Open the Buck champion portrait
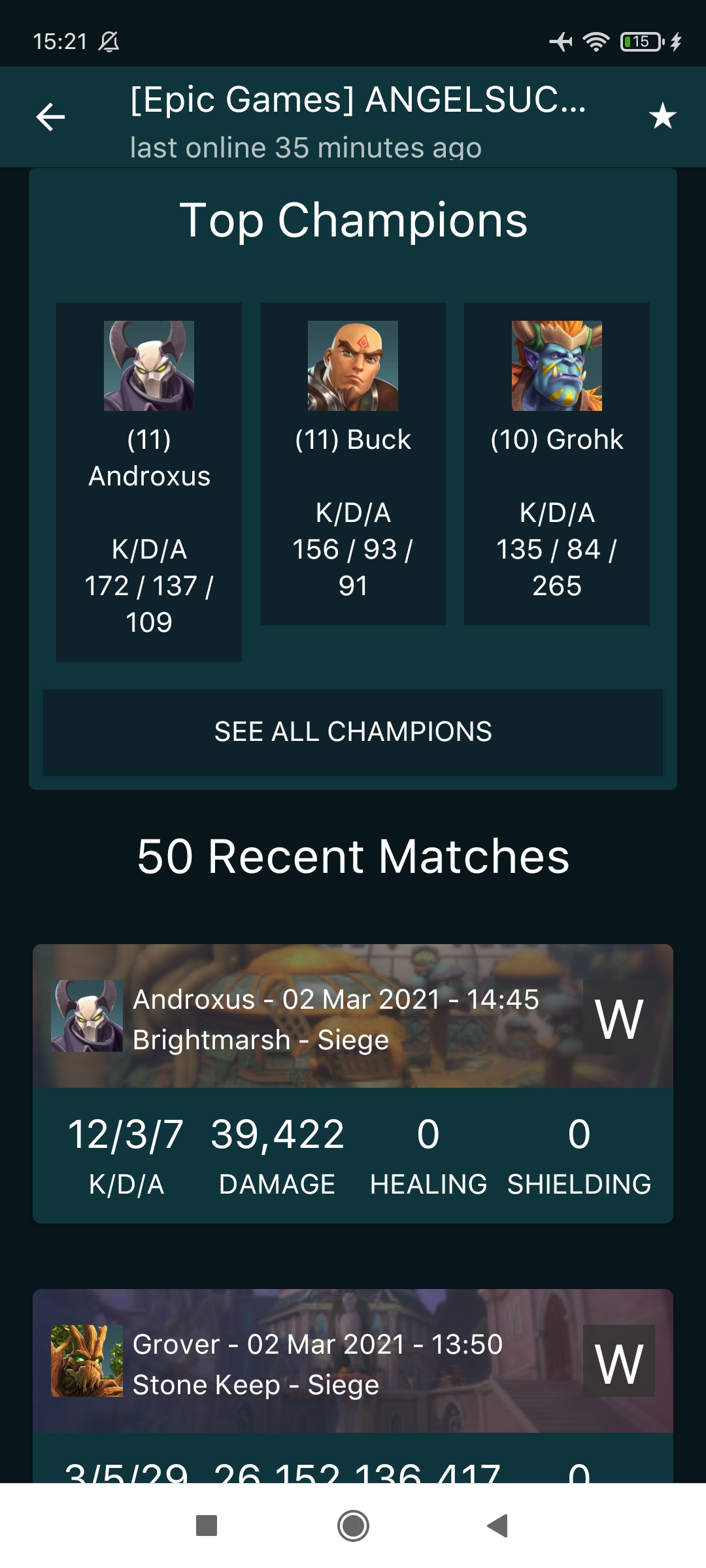Image resolution: width=706 pixels, height=1568 pixels. [352, 366]
